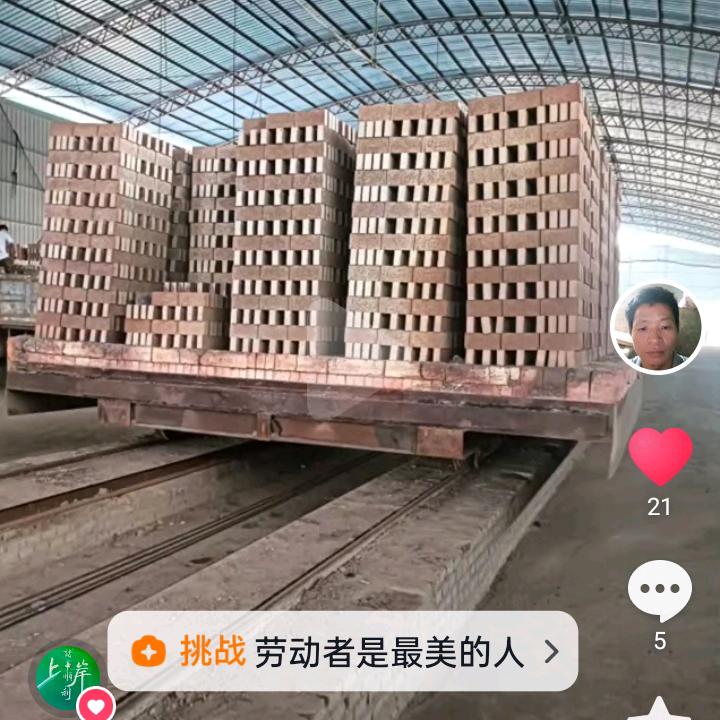The height and width of the screenshot is (720, 720).
Task: Open the comments bubble
Action: [x=660, y=592]
